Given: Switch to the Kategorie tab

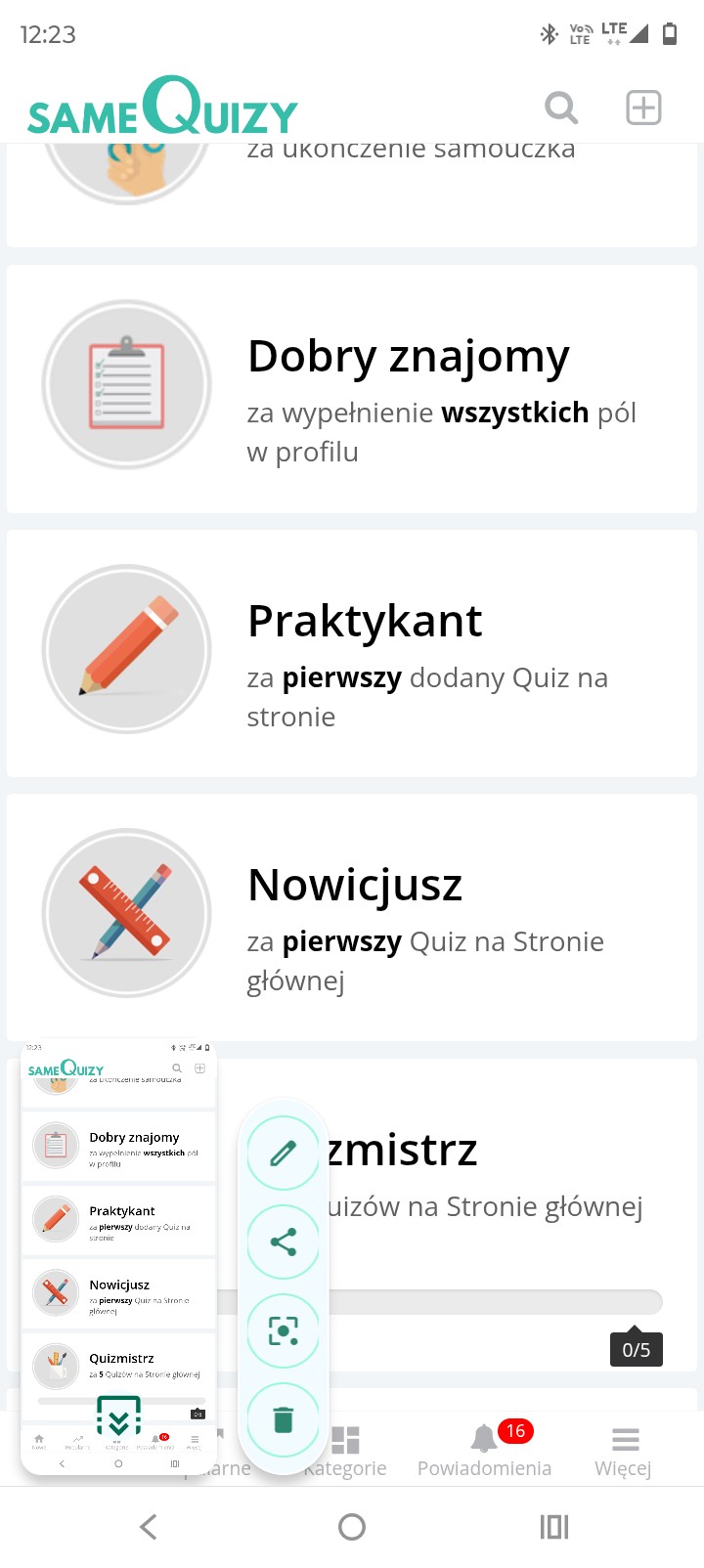Looking at the screenshot, I should [346, 1451].
